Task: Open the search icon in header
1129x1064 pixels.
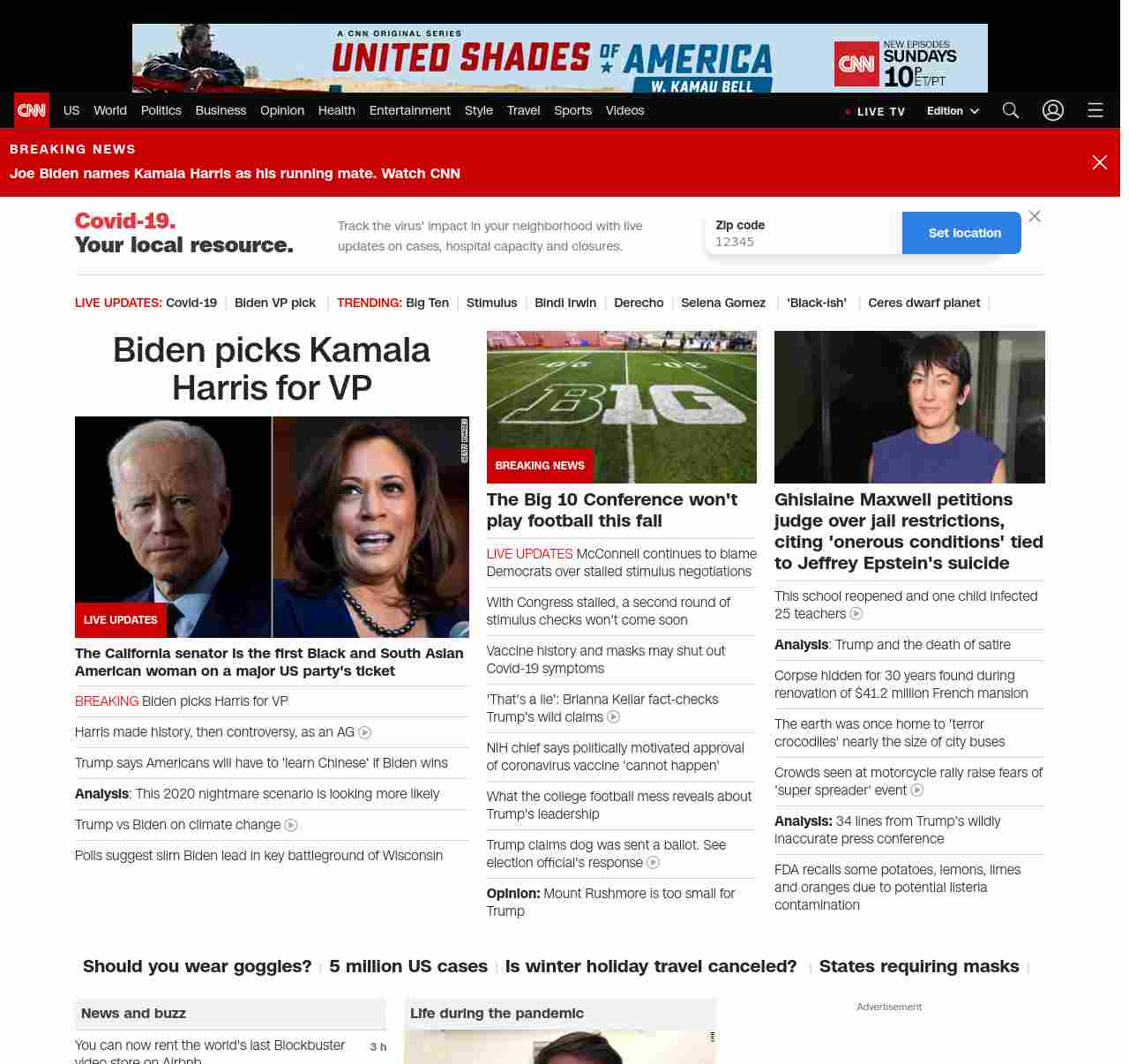Action: [1010, 110]
